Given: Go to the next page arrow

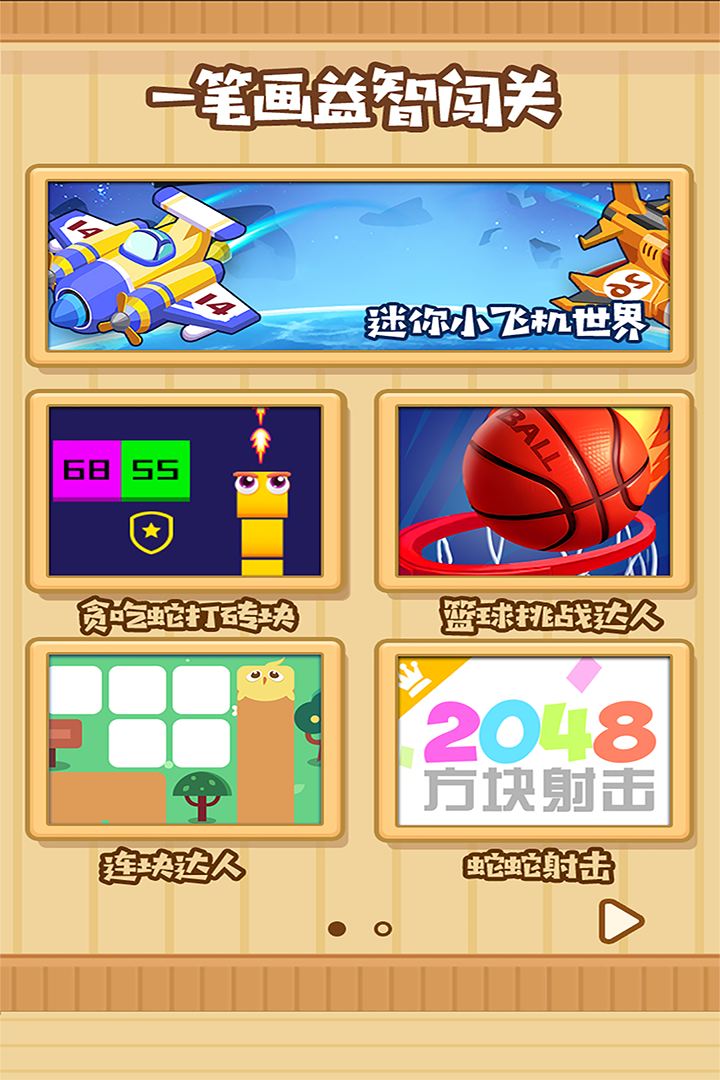Looking at the screenshot, I should tap(620, 922).
